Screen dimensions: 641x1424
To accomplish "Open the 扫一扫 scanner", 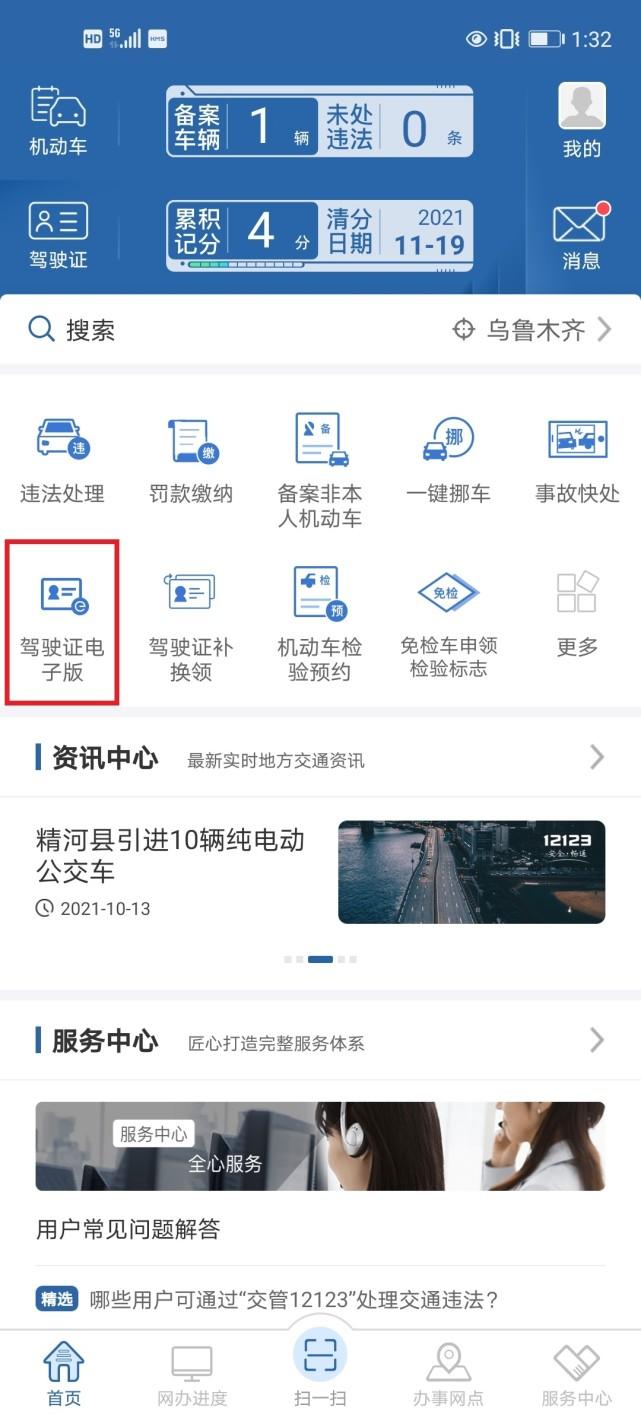I will [320, 1368].
